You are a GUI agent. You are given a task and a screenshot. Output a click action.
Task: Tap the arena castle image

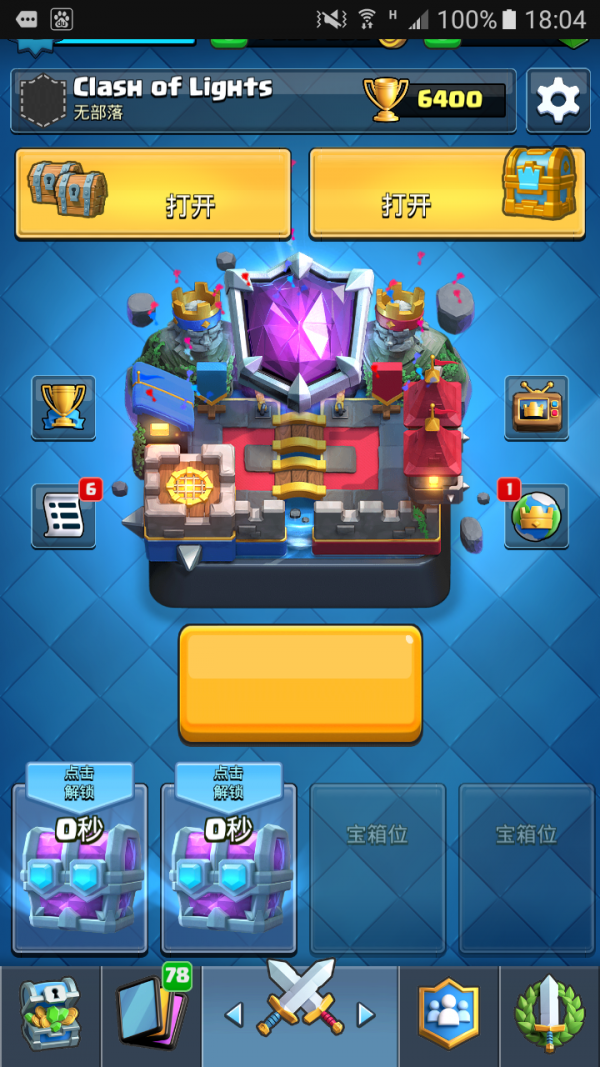coord(295,420)
